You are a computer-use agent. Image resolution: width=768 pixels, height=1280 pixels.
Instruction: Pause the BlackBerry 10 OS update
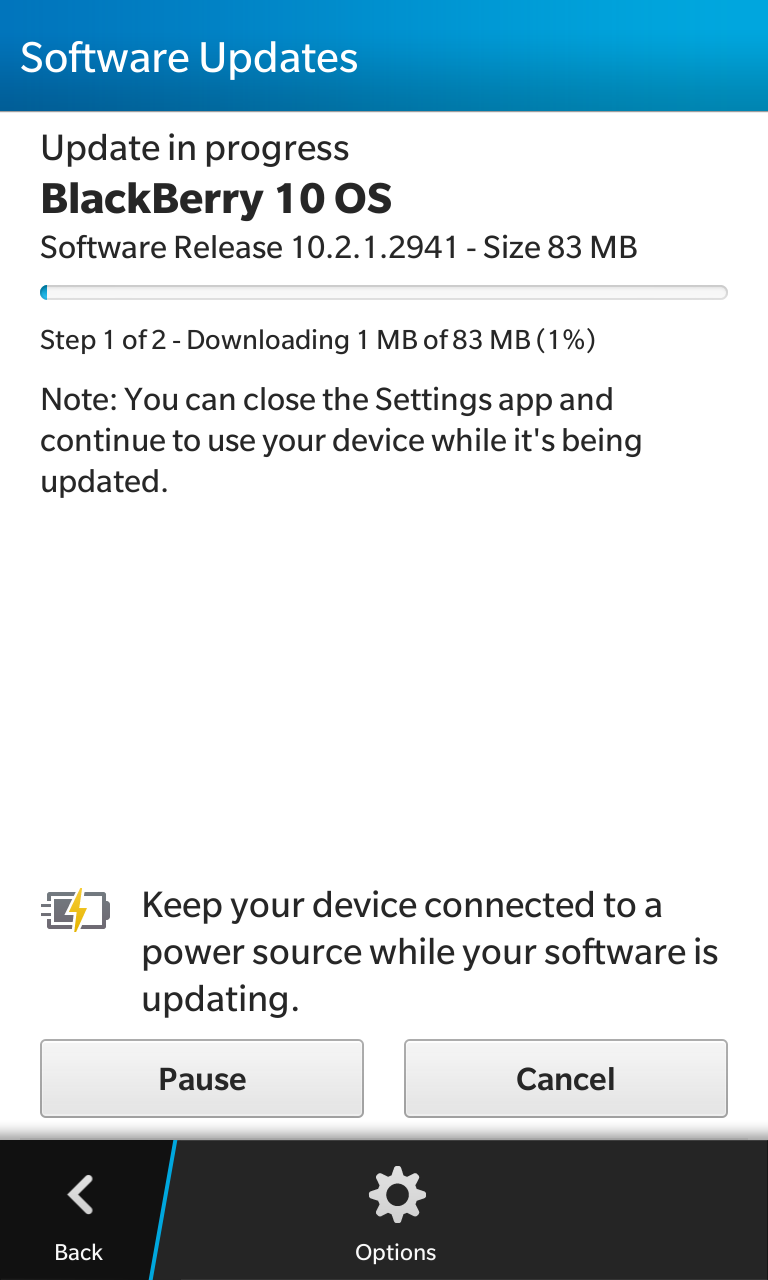[x=202, y=1078]
